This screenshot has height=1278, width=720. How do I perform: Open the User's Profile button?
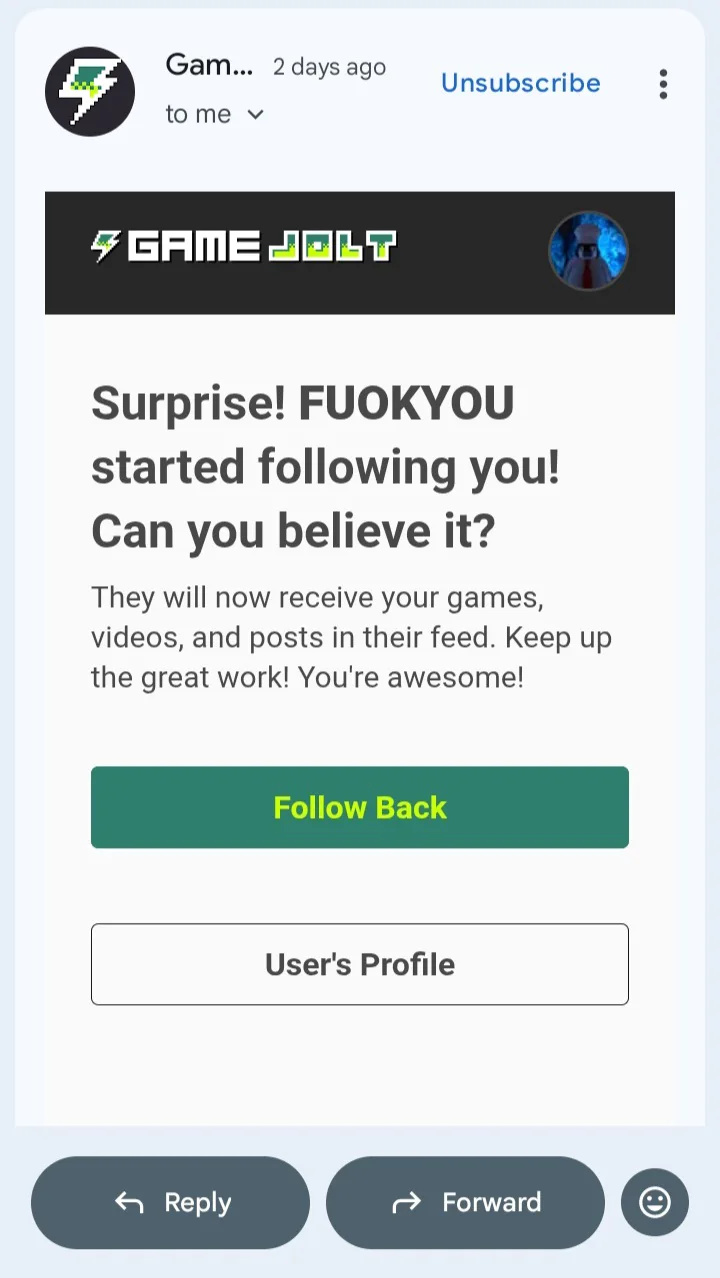pyautogui.click(x=360, y=964)
